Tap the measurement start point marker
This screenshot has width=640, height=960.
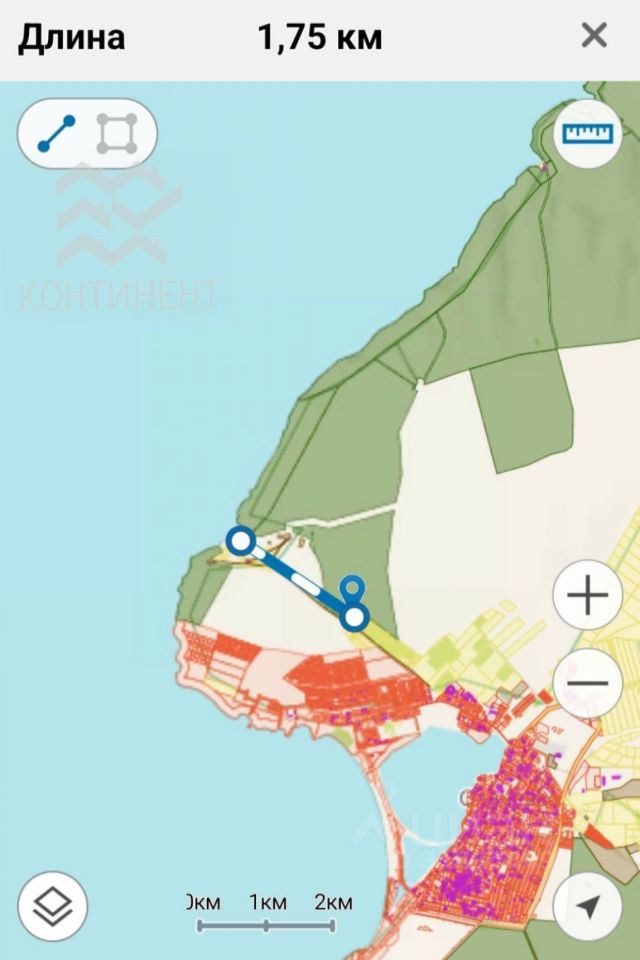240,542
